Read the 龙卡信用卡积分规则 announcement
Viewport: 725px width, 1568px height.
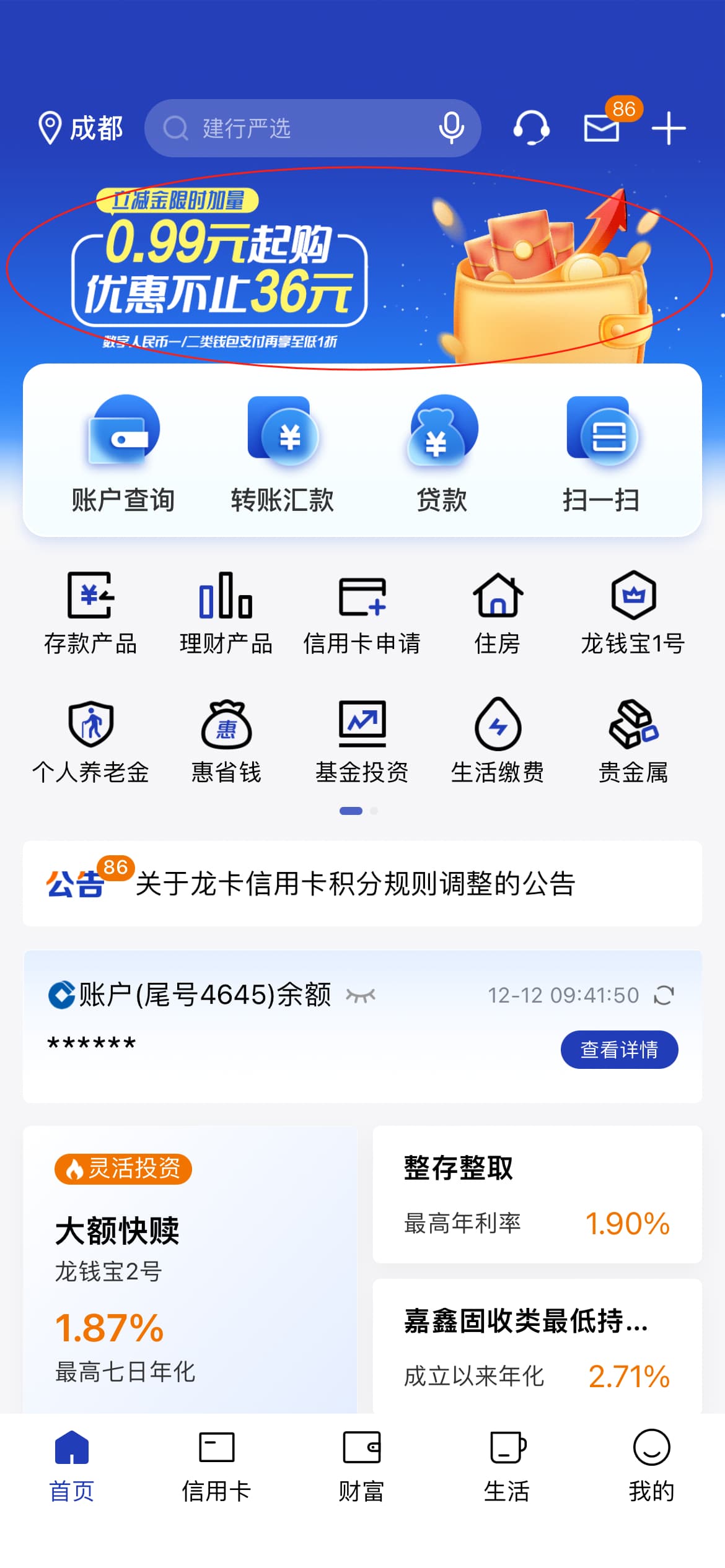[x=356, y=884]
